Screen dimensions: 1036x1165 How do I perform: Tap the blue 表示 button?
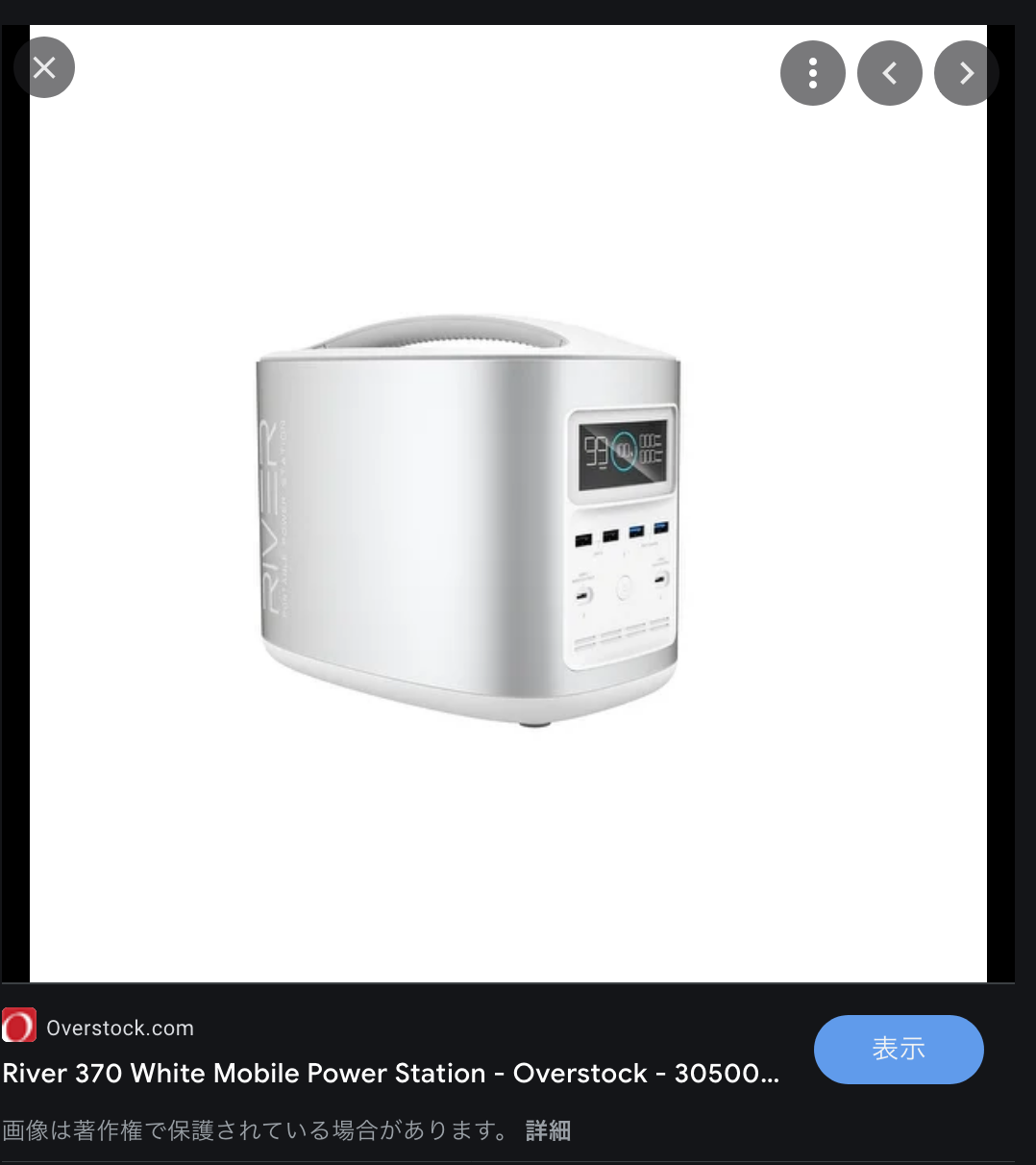[899, 1049]
